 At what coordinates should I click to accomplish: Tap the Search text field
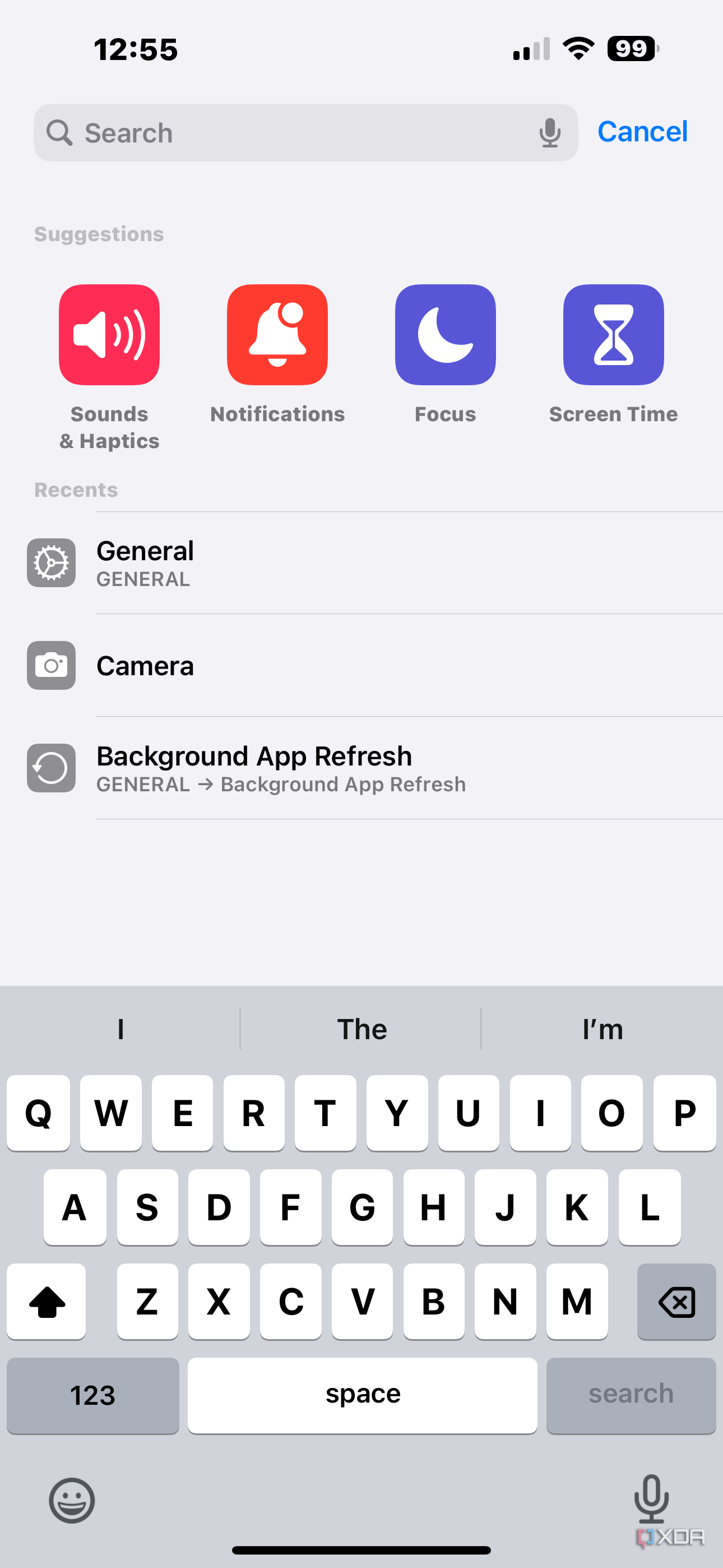tap(274, 132)
